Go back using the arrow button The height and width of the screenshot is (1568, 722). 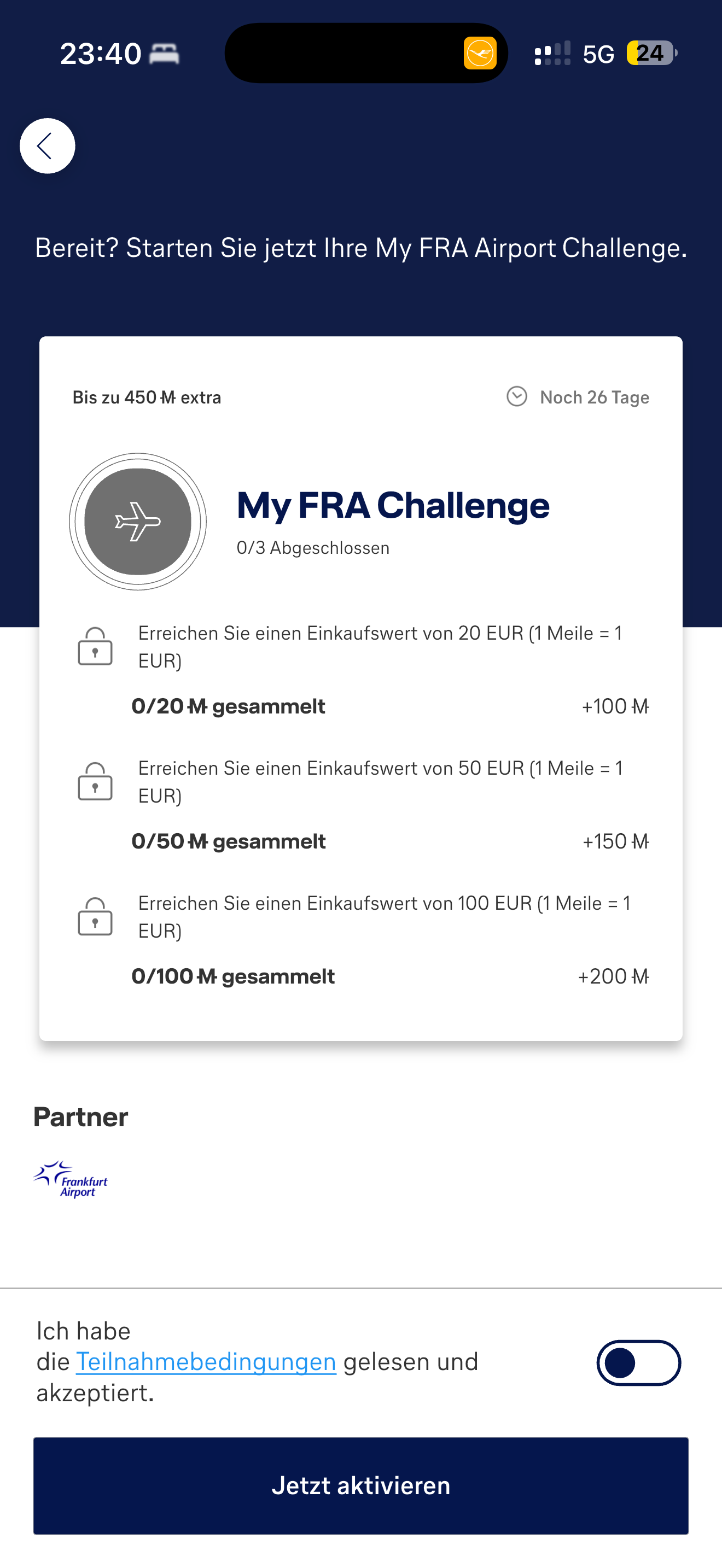click(47, 146)
